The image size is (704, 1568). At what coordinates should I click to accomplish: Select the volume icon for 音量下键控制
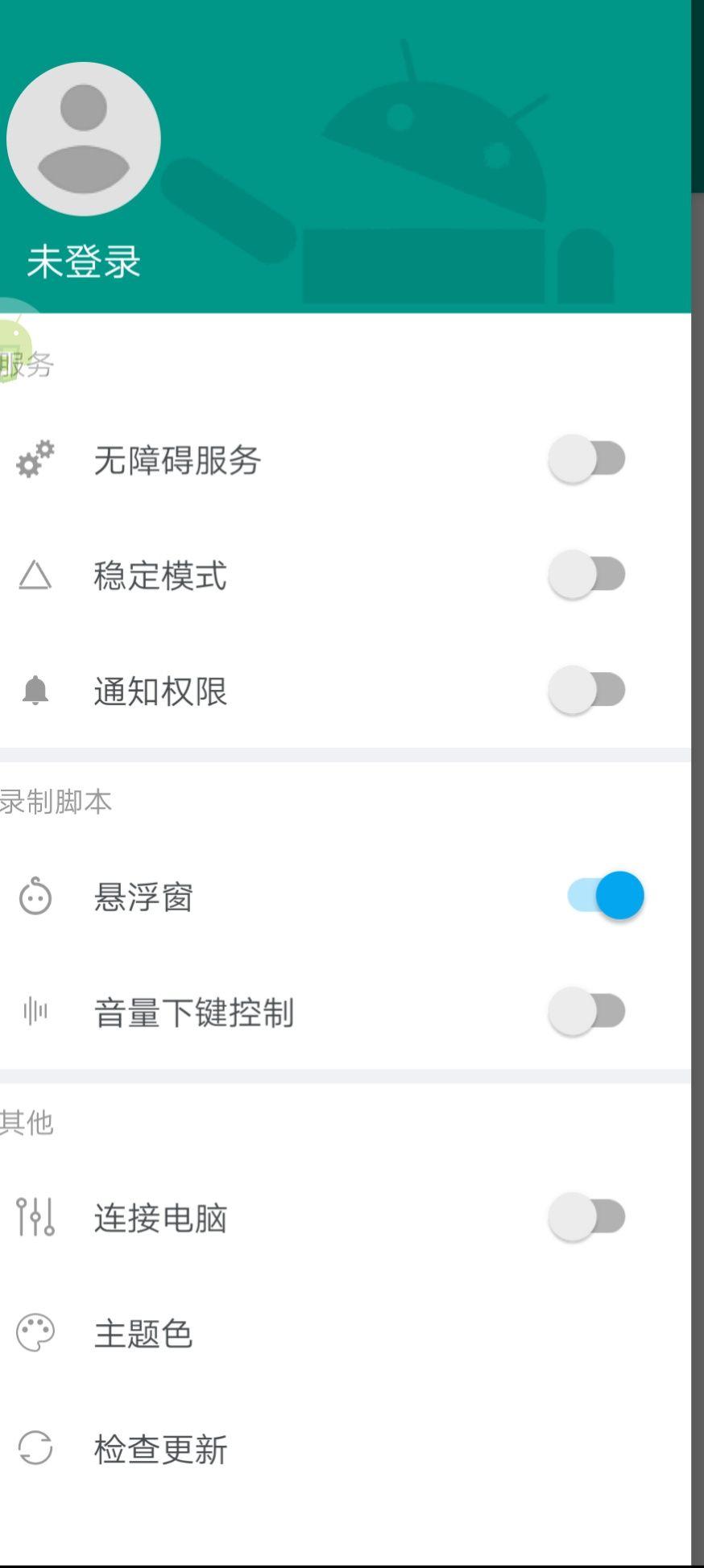(x=34, y=1012)
